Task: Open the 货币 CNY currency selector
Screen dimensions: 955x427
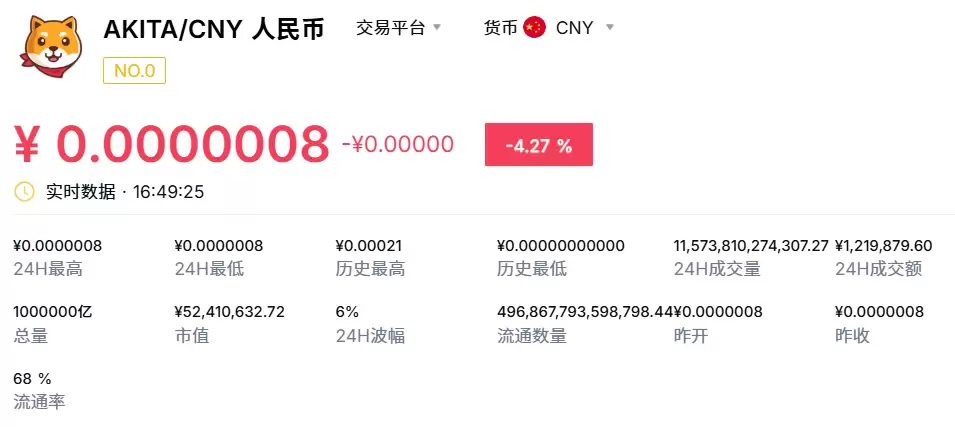Action: (549, 28)
